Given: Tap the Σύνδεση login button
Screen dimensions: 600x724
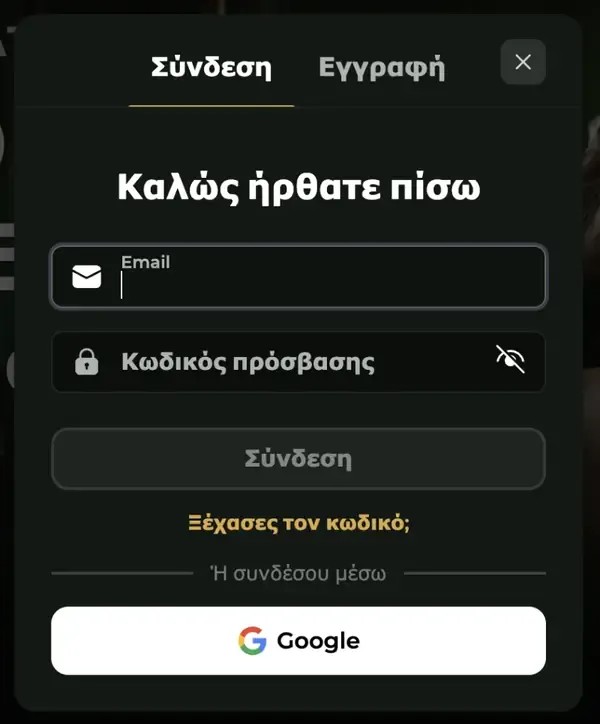Looking at the screenshot, I should pos(298,459).
